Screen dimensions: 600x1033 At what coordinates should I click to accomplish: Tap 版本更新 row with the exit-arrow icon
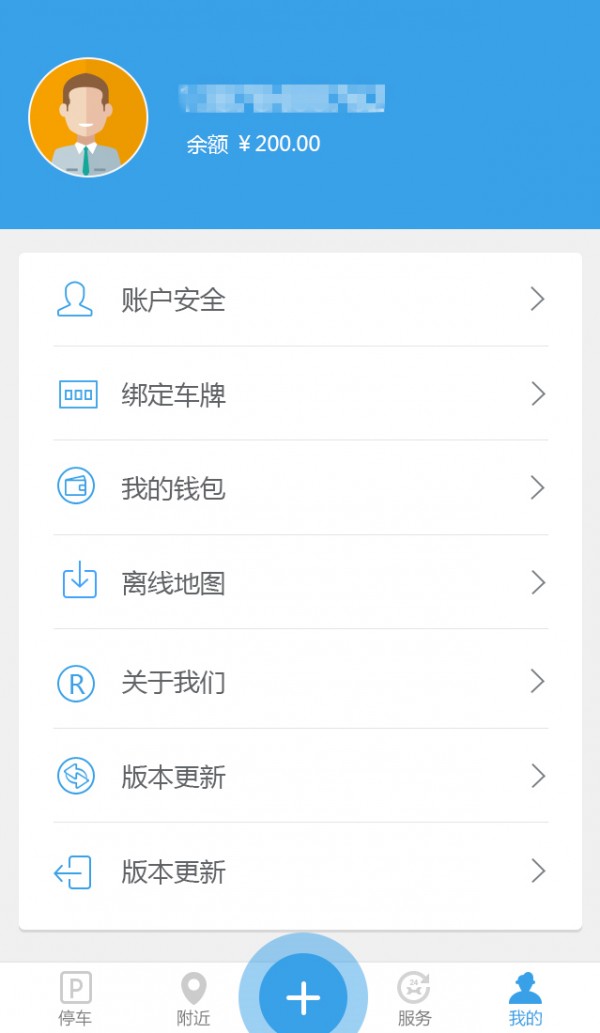(300, 872)
